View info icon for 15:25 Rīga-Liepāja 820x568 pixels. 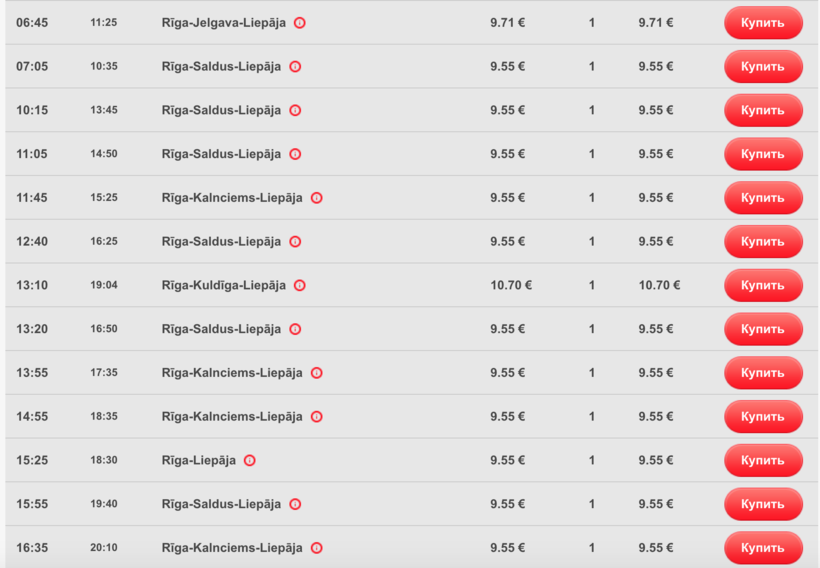click(250, 460)
